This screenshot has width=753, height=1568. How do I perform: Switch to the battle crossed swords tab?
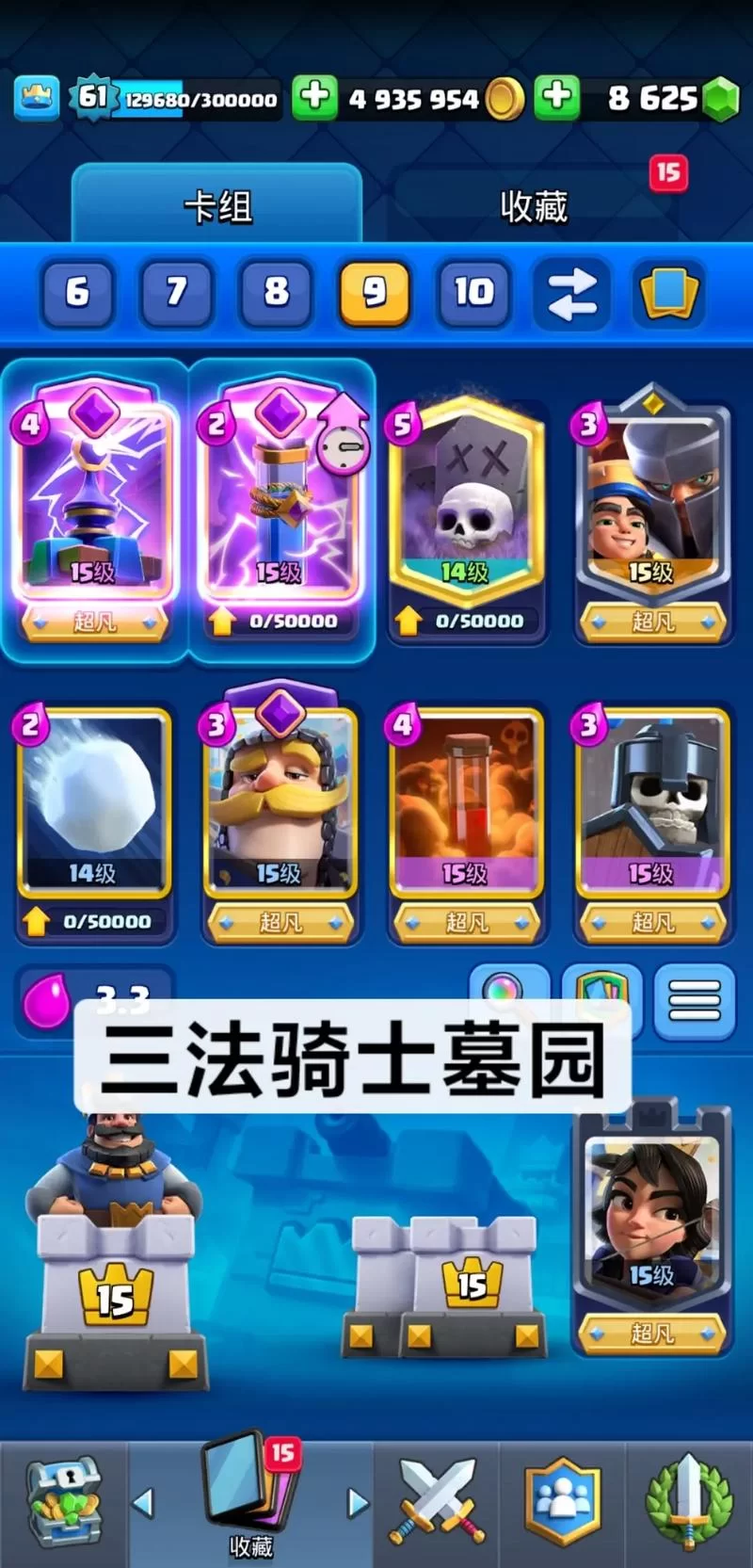point(438,1502)
